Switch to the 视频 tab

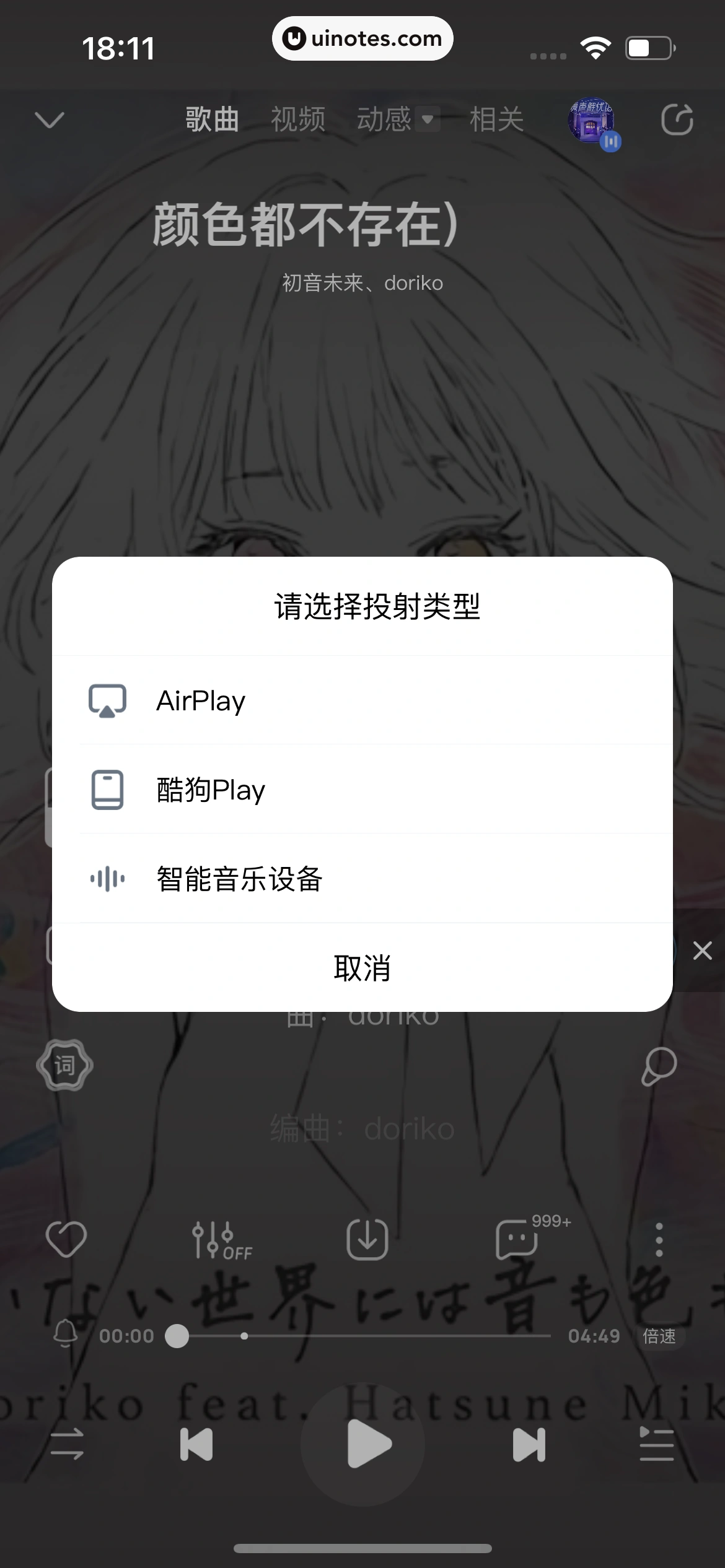tap(298, 120)
